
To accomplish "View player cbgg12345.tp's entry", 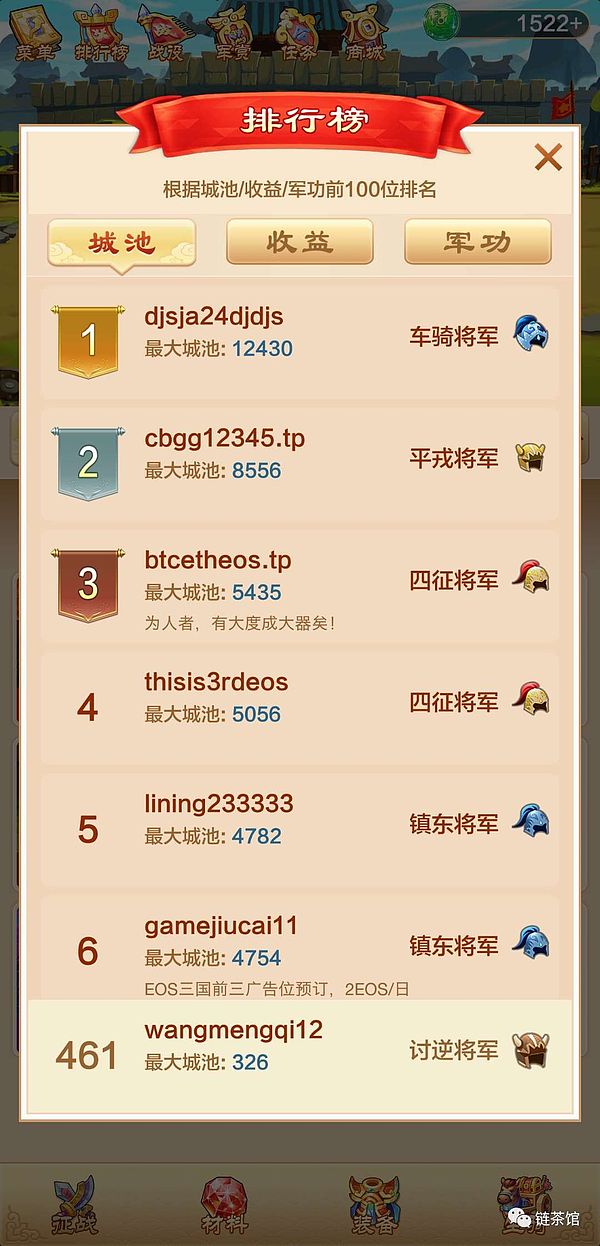I will (x=300, y=462).
